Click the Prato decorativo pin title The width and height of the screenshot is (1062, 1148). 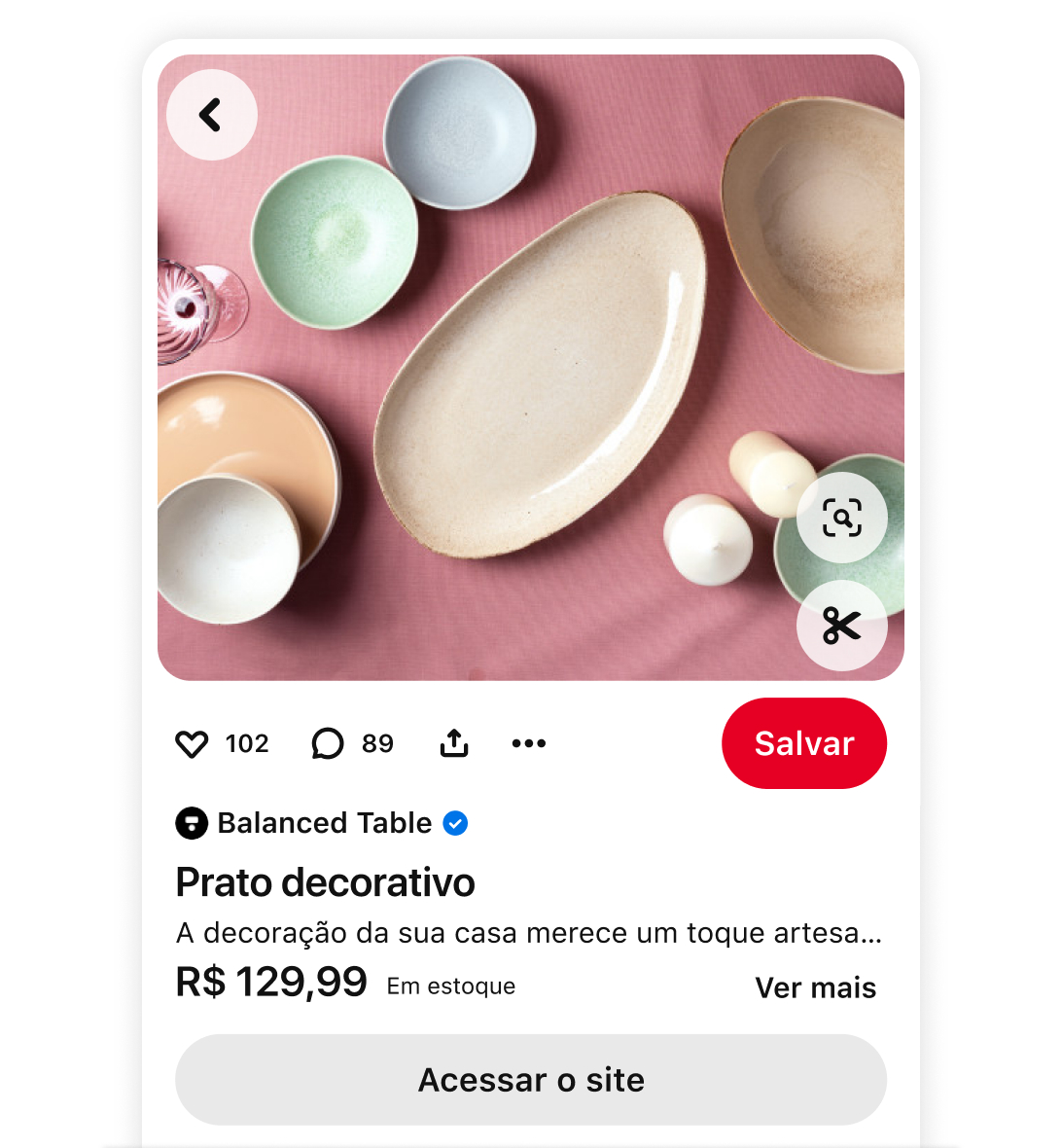coord(325,882)
